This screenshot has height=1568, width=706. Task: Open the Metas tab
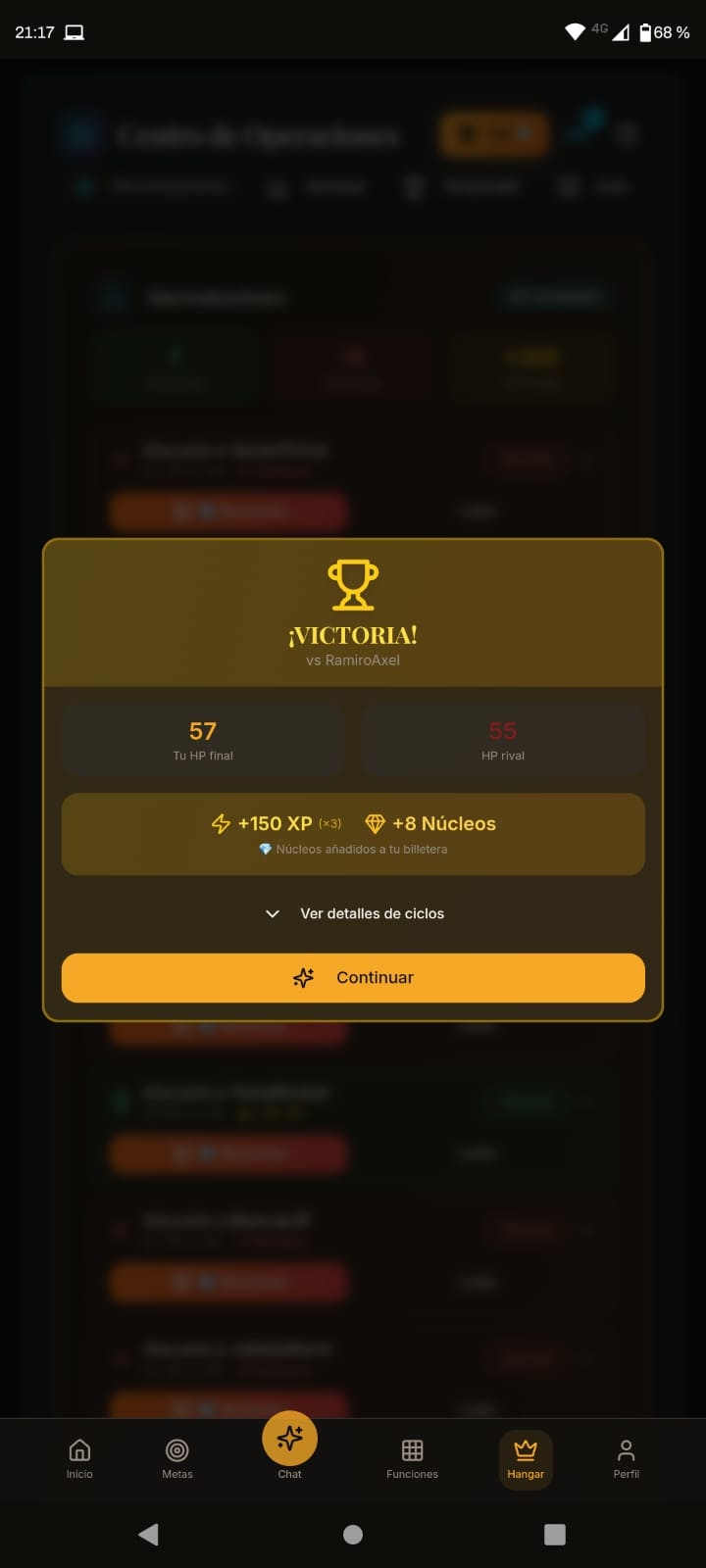tap(176, 1459)
